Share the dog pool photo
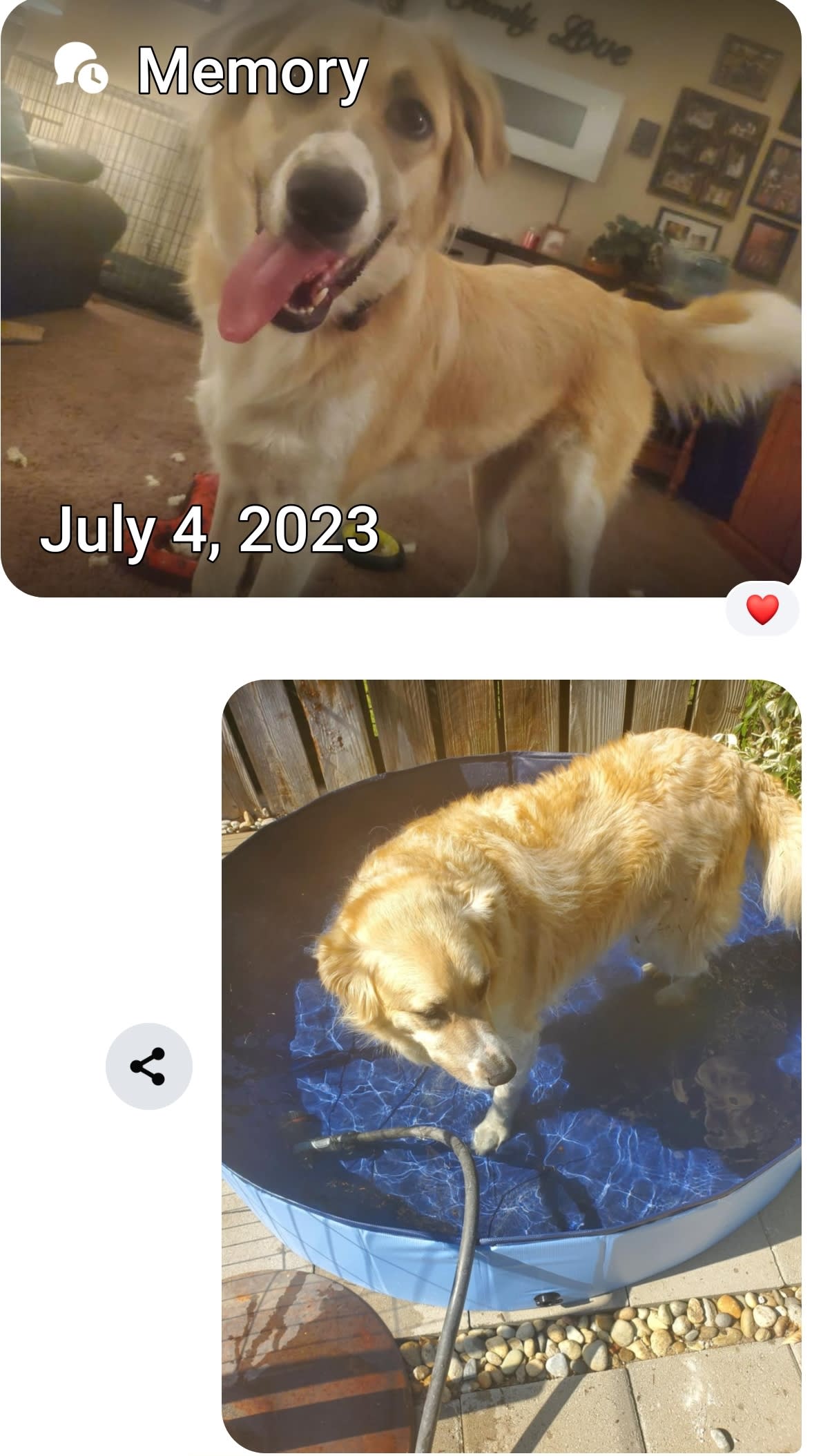This screenshot has width=821, height=1456. point(148,1066)
